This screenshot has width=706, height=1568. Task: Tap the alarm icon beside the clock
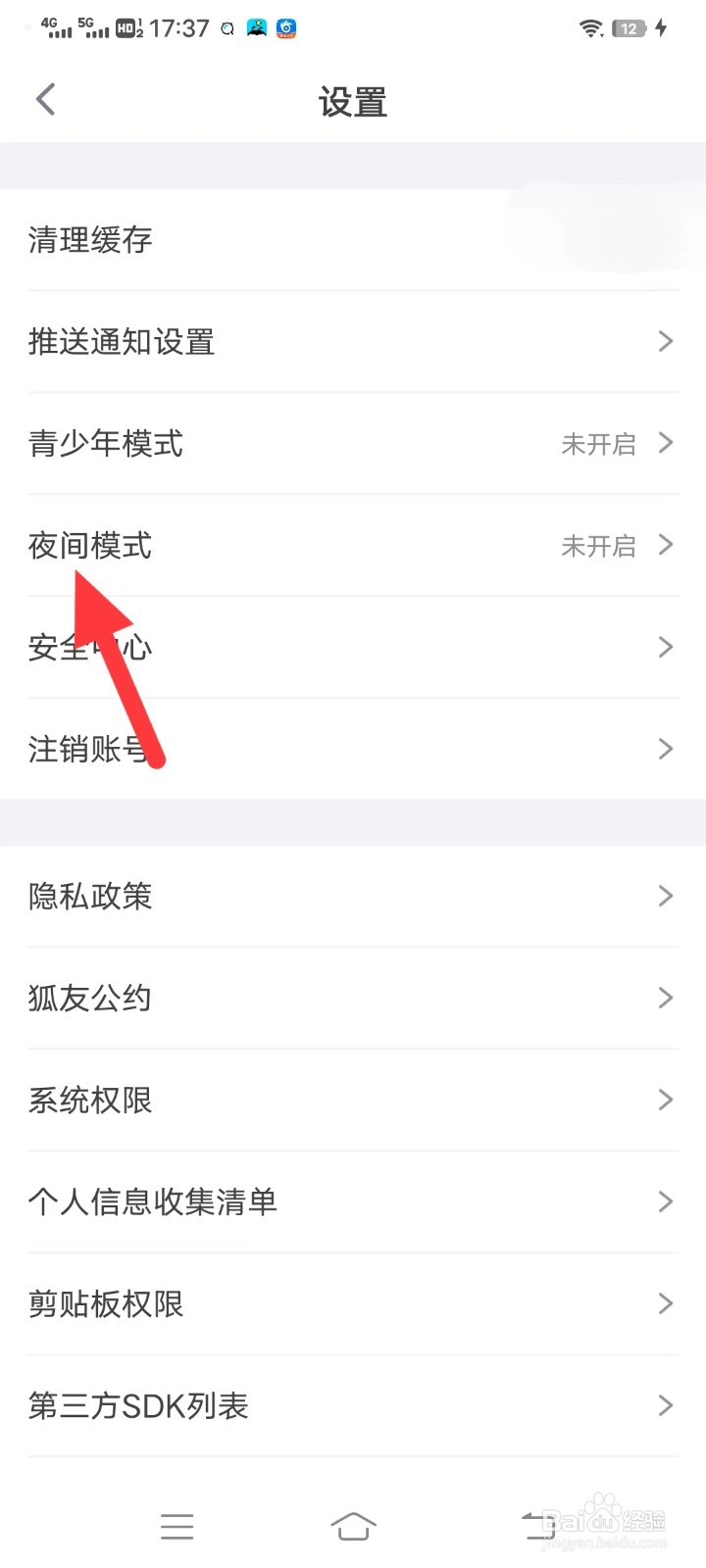[226, 28]
